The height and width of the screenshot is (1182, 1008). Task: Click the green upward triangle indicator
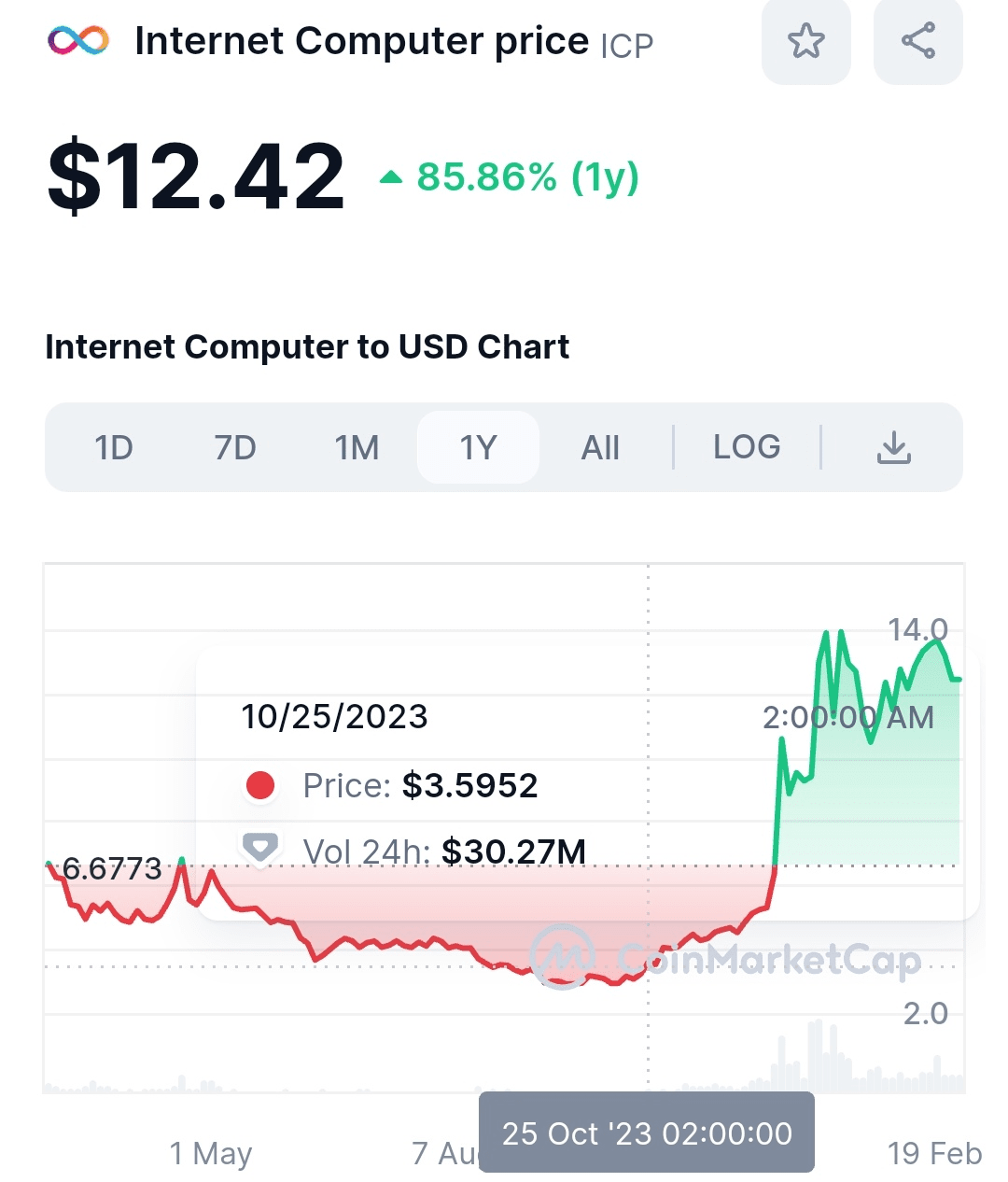(x=390, y=176)
